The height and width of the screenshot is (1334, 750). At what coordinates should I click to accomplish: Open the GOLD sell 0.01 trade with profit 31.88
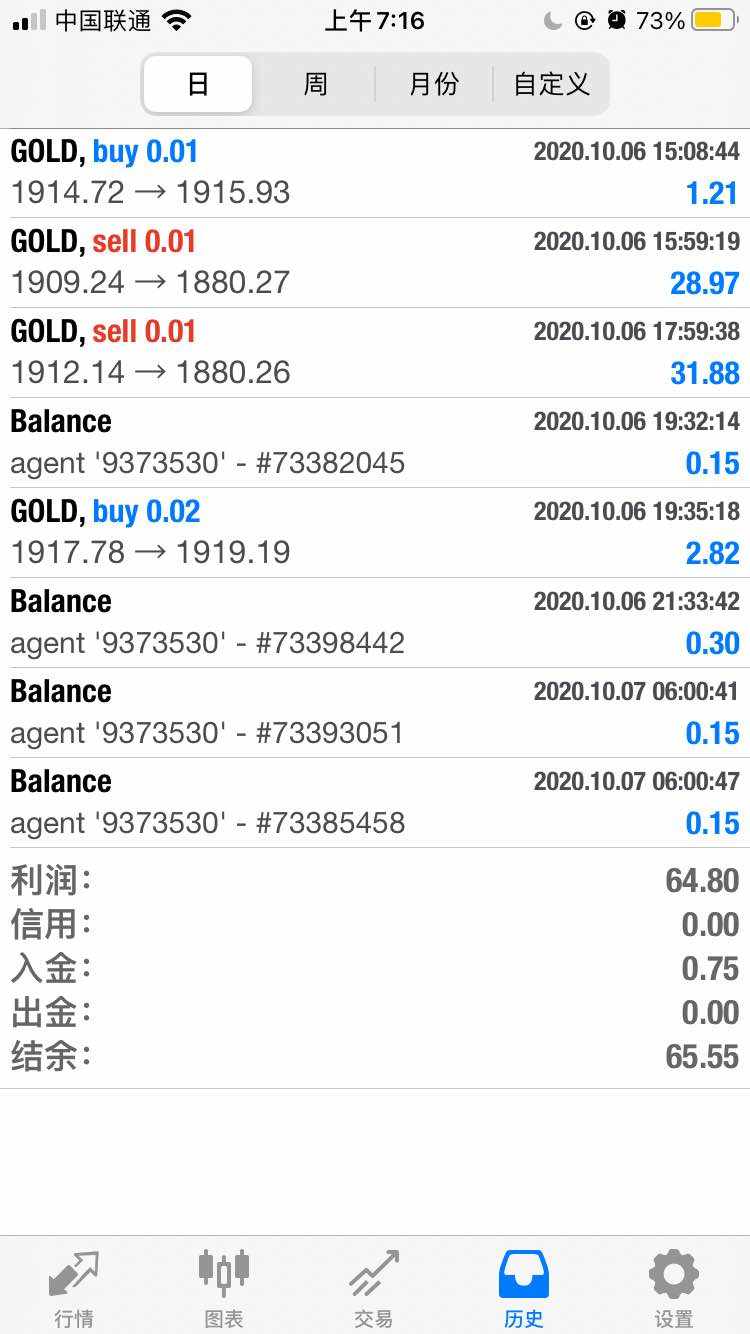click(375, 353)
